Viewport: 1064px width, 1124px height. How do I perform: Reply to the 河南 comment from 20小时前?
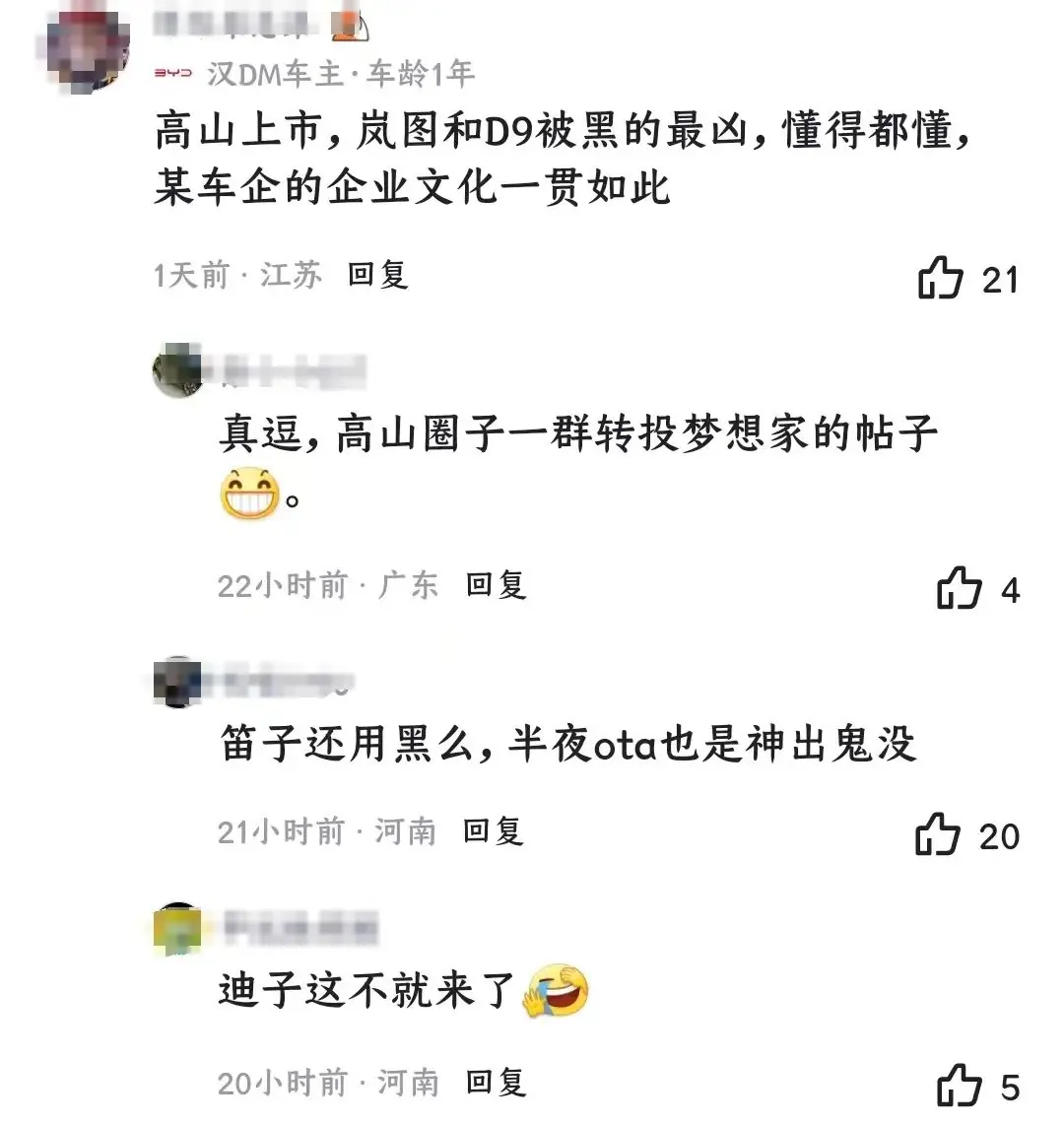(x=496, y=1083)
